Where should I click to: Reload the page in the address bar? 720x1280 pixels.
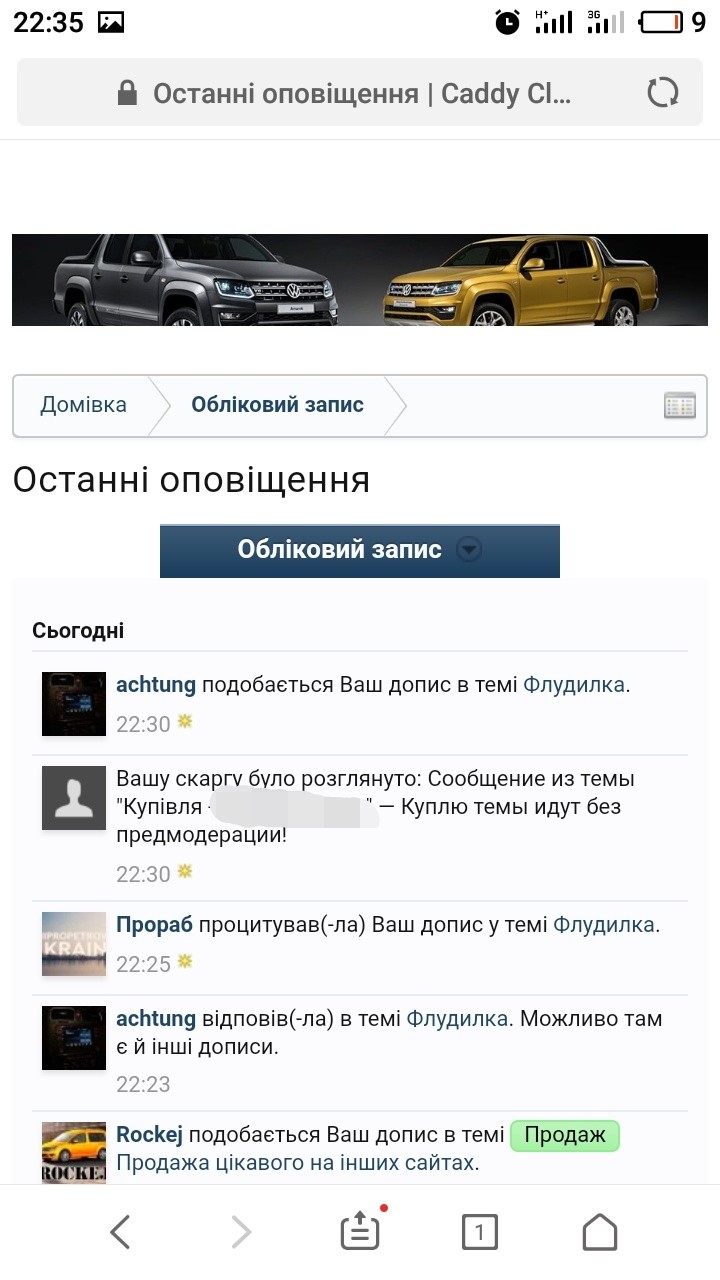662,93
